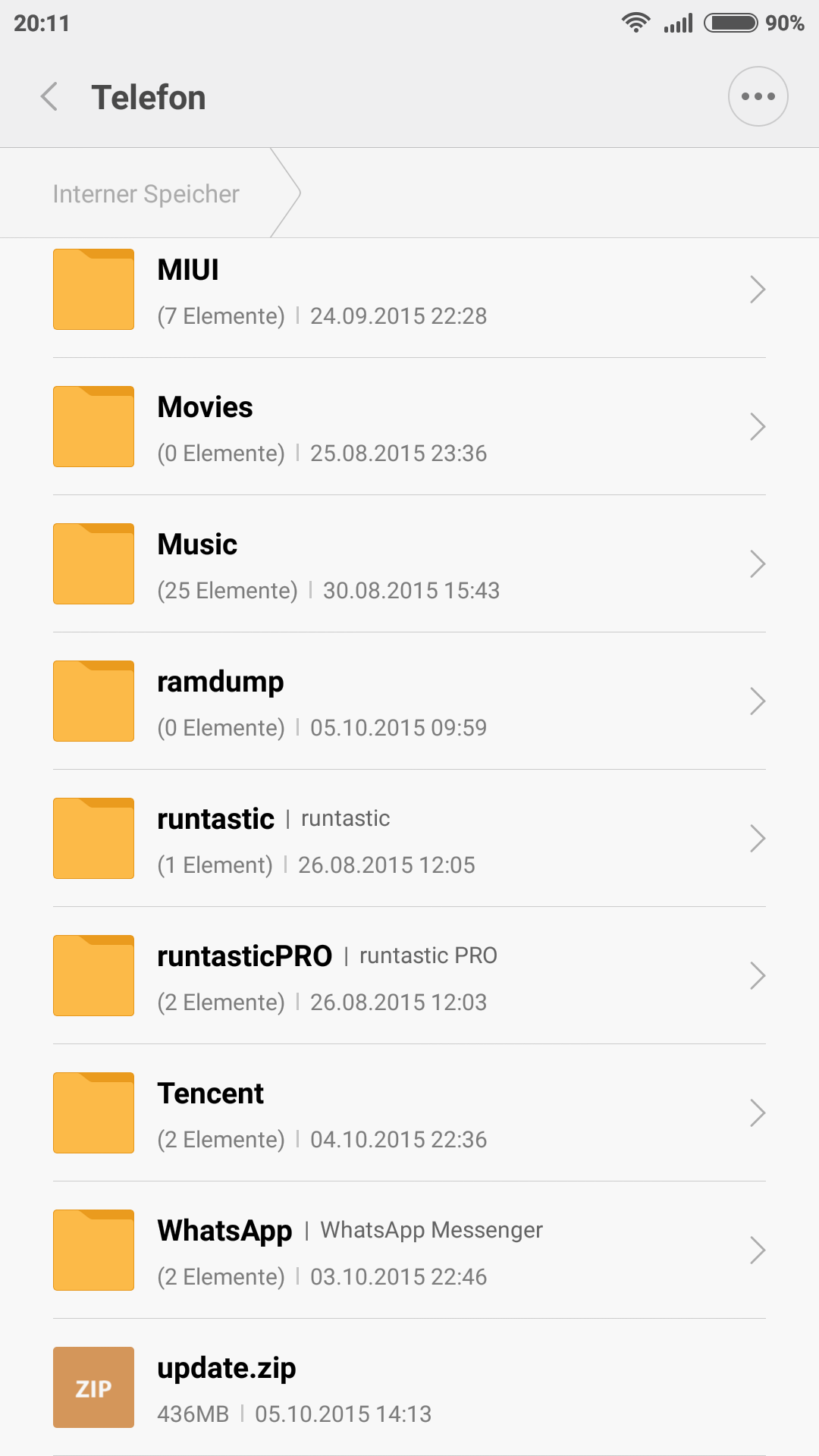Open the runtastic folder with 1 Element
Screen dimensions: 819x1456
tap(409, 839)
